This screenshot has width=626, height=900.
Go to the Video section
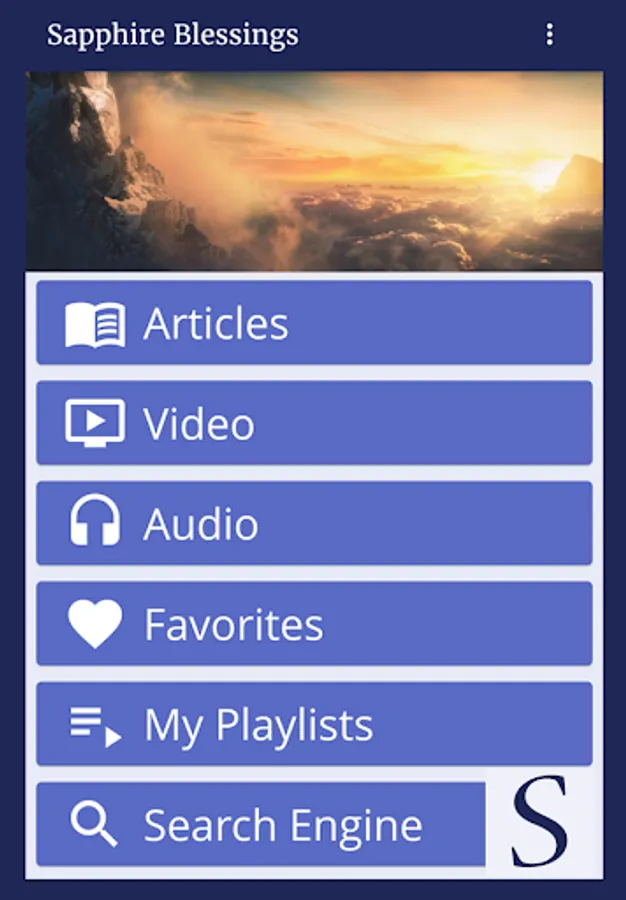pos(314,423)
